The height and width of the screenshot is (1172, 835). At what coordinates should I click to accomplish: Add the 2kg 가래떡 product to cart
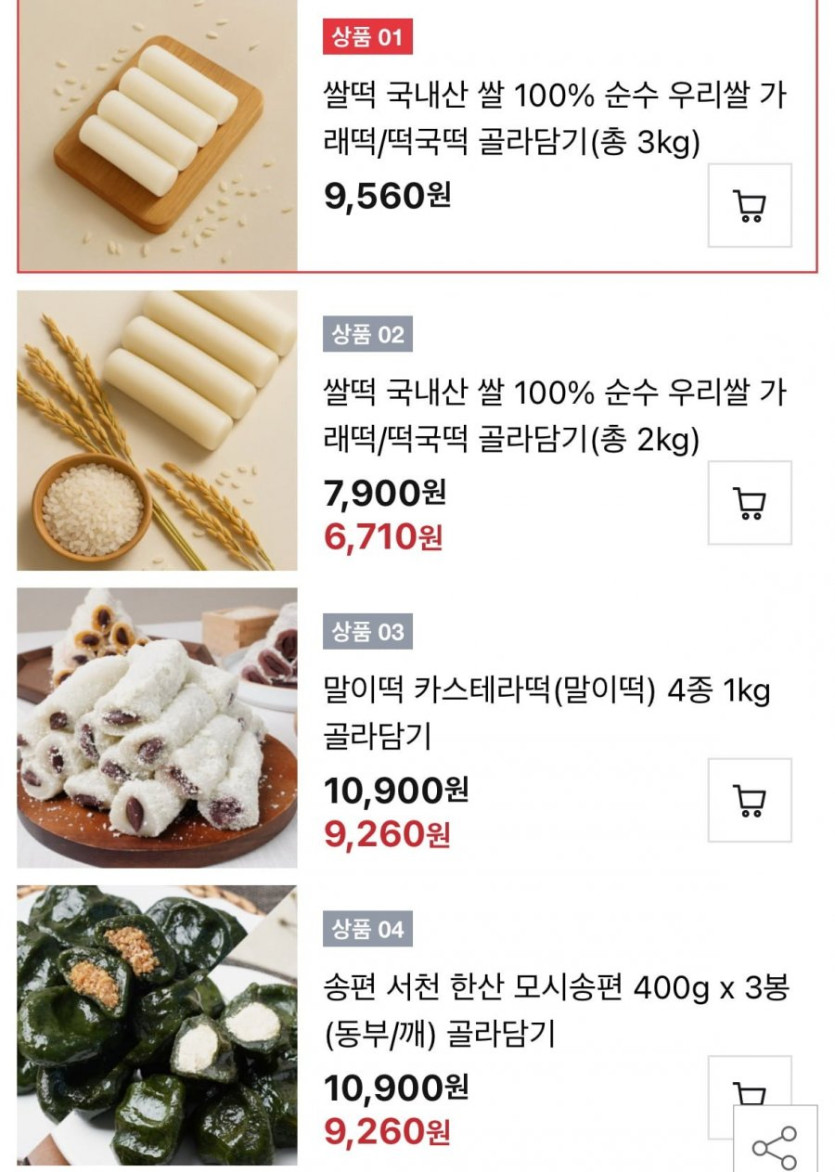tap(749, 502)
